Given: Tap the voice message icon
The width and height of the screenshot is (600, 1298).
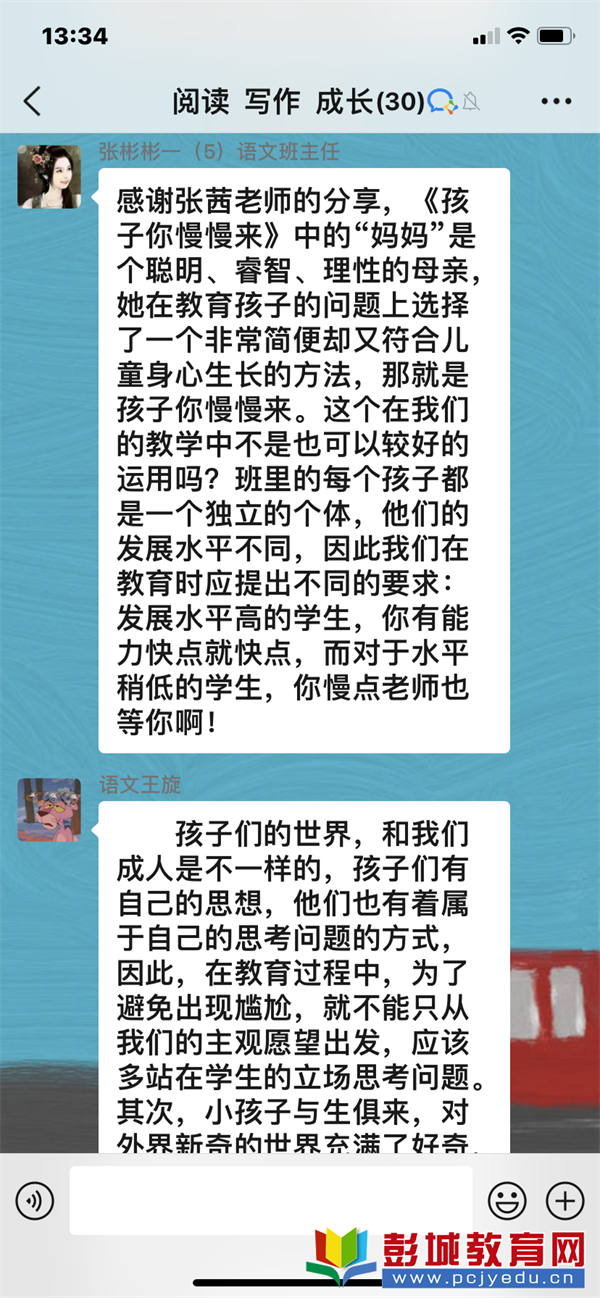Looking at the screenshot, I should 35,1200.
